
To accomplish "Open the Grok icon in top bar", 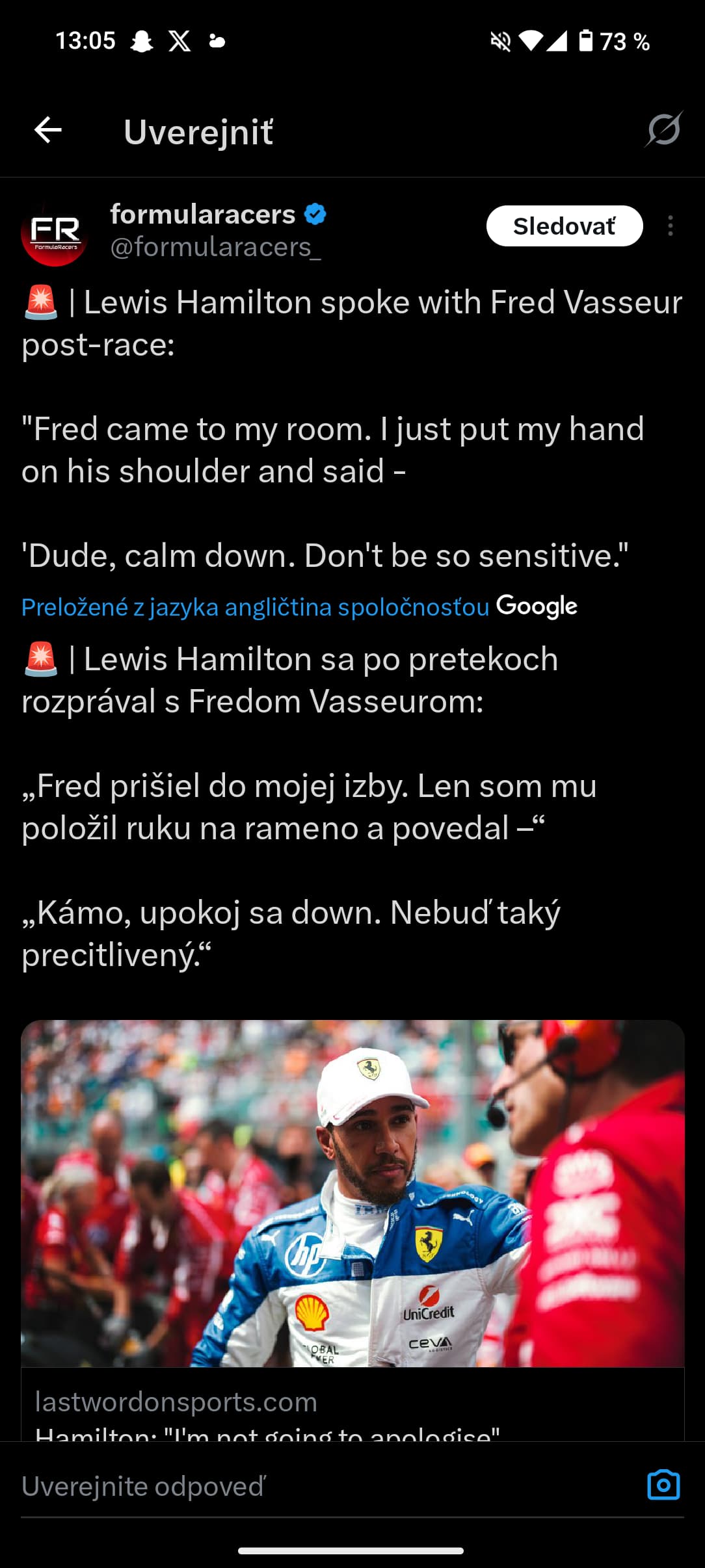I will (663, 129).
